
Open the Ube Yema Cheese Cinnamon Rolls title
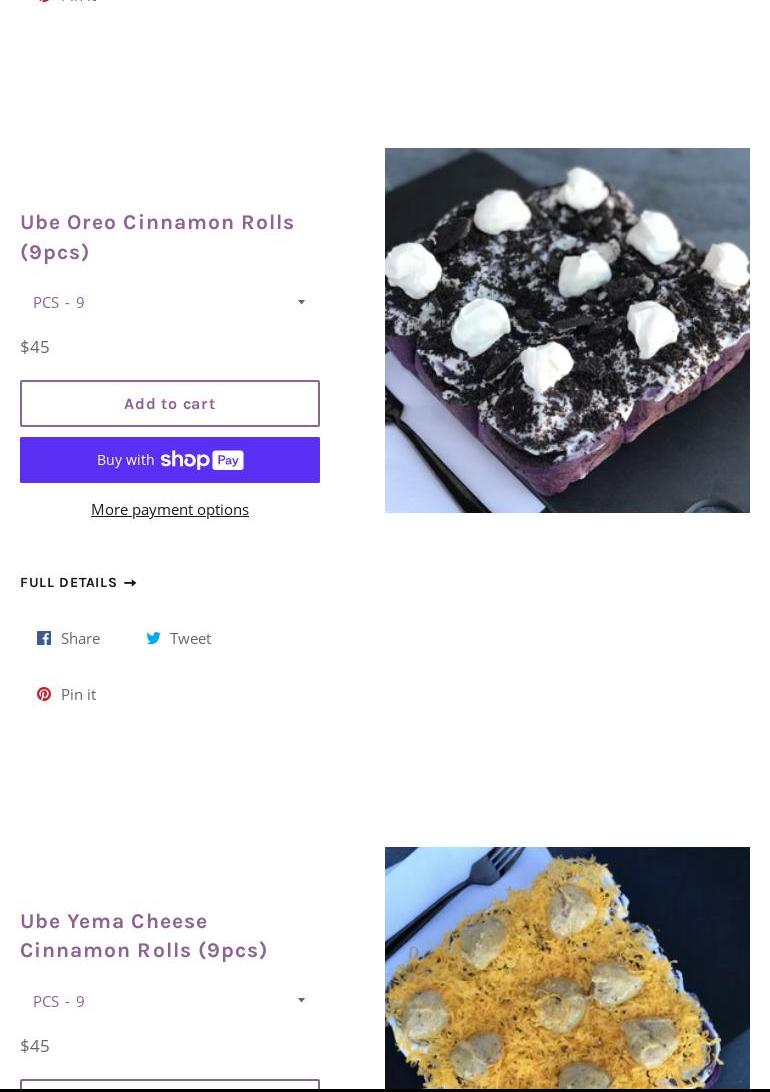pyautogui.click(x=144, y=935)
